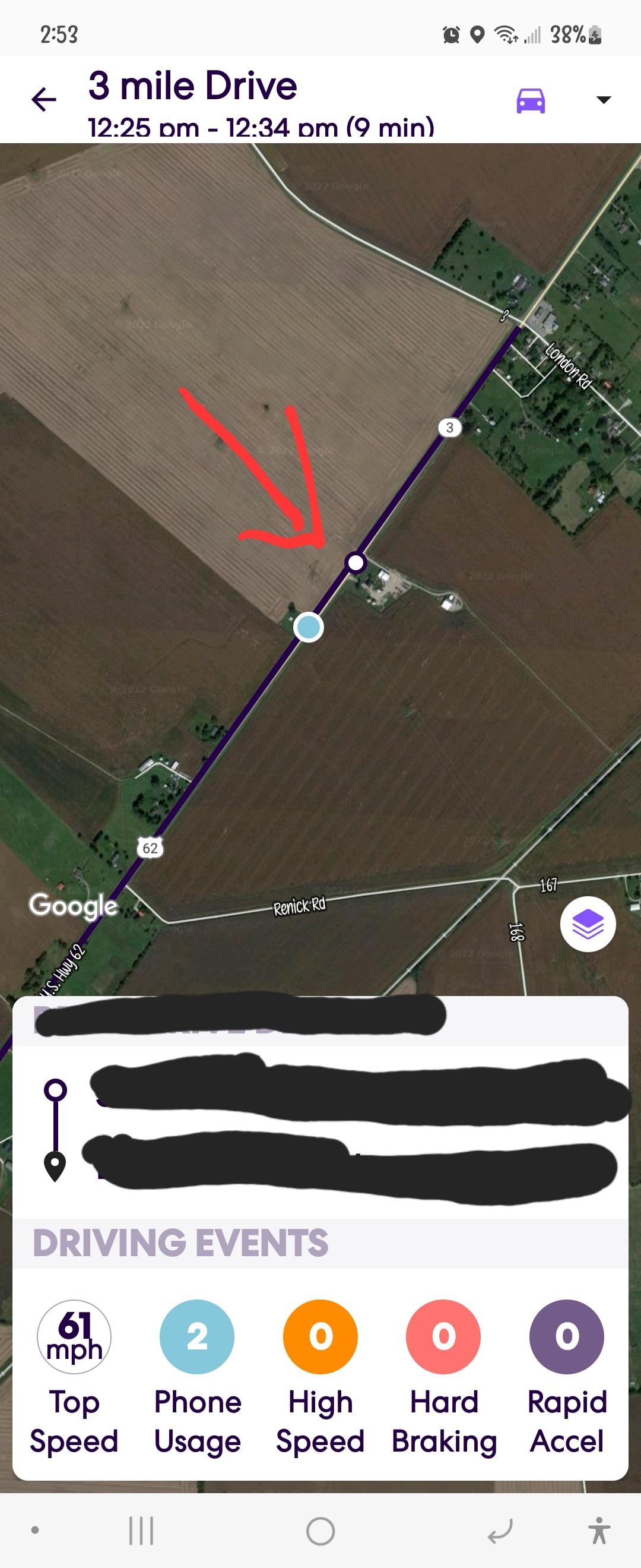The width and height of the screenshot is (641, 1568).
Task: Open the map layers selector
Action: [x=589, y=924]
